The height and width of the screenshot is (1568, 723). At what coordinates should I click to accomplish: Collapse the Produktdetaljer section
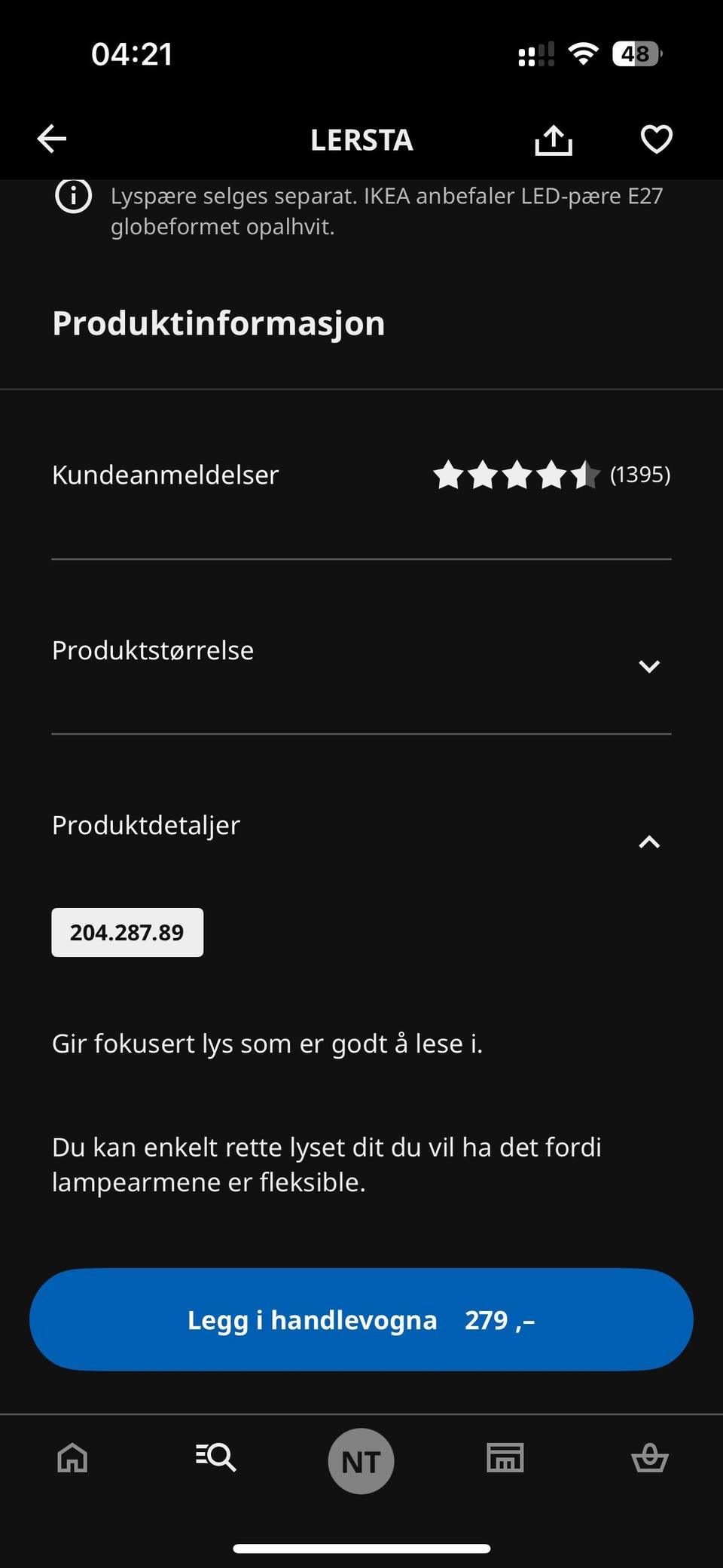click(x=649, y=842)
